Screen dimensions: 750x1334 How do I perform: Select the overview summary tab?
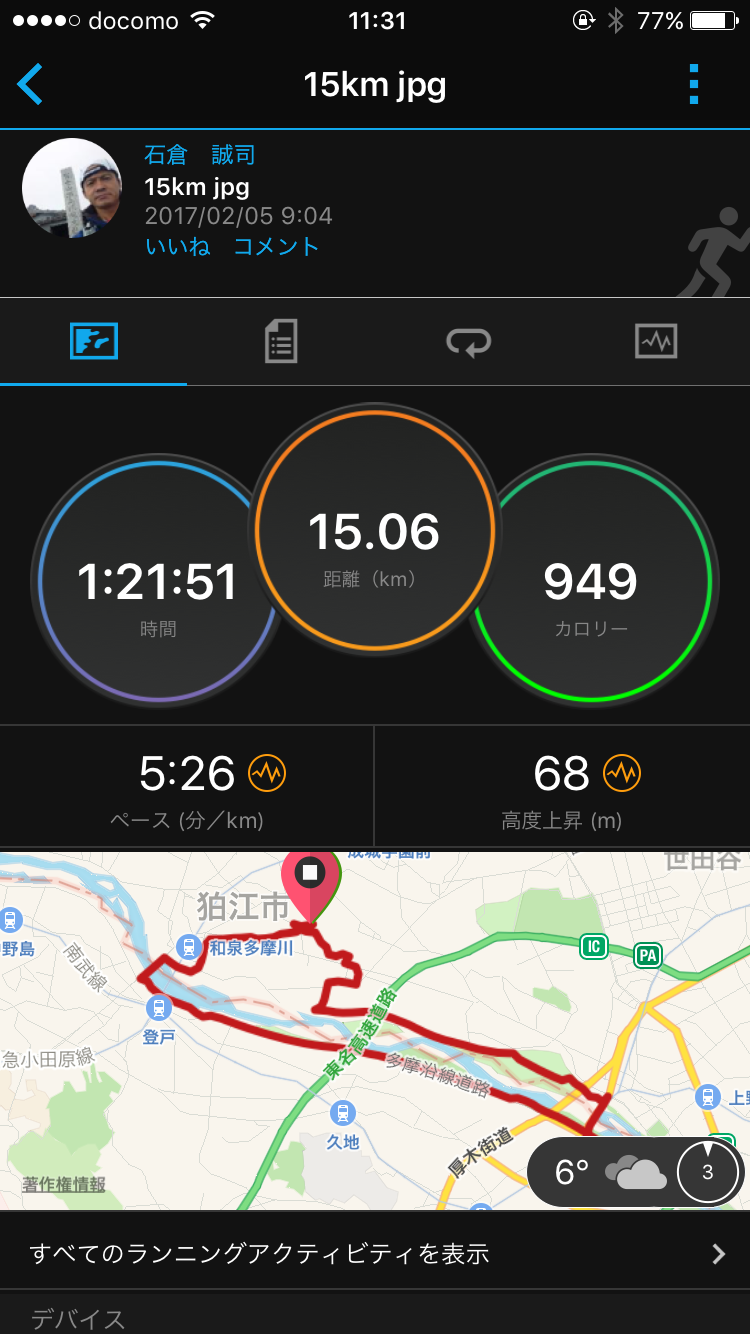click(94, 342)
